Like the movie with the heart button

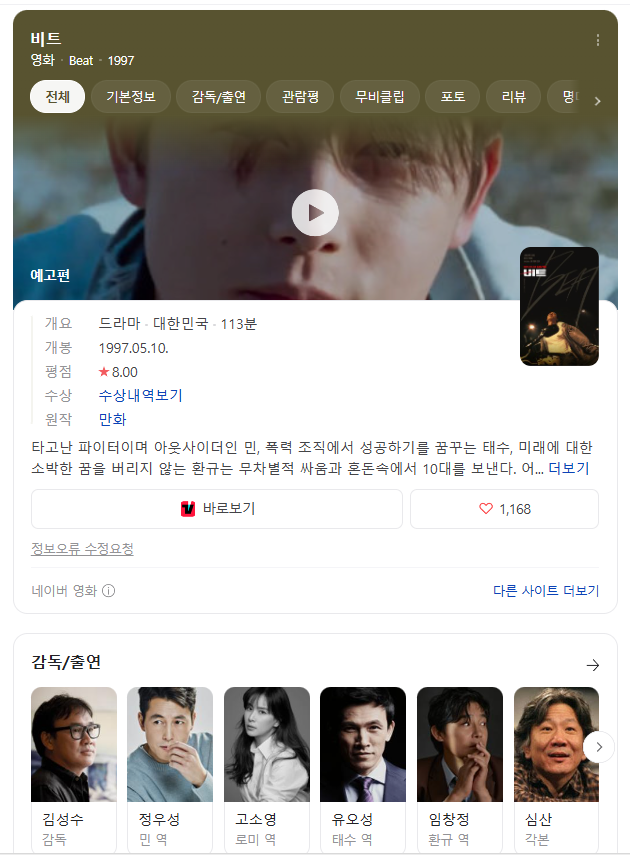coord(504,509)
